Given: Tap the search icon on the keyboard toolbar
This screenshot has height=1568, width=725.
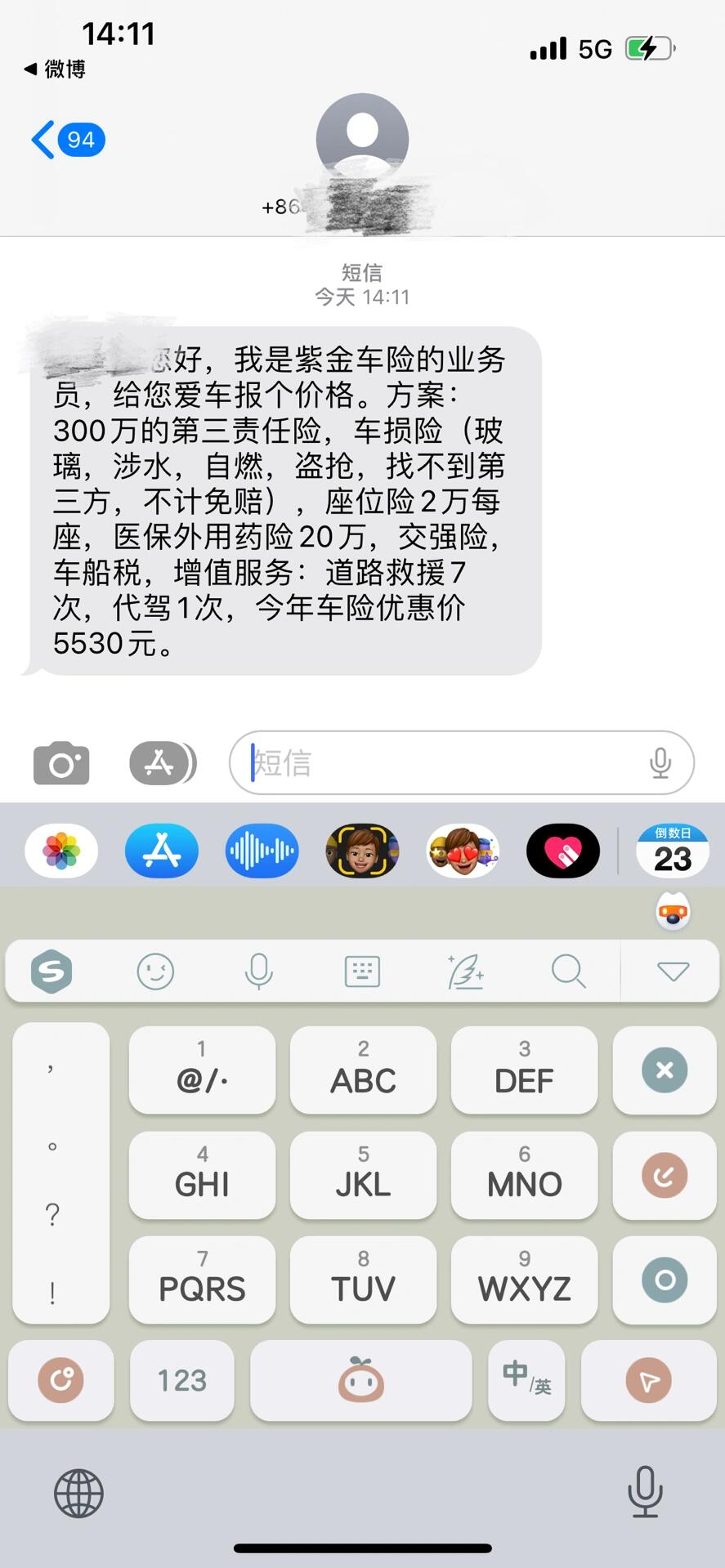Looking at the screenshot, I should coord(569,972).
